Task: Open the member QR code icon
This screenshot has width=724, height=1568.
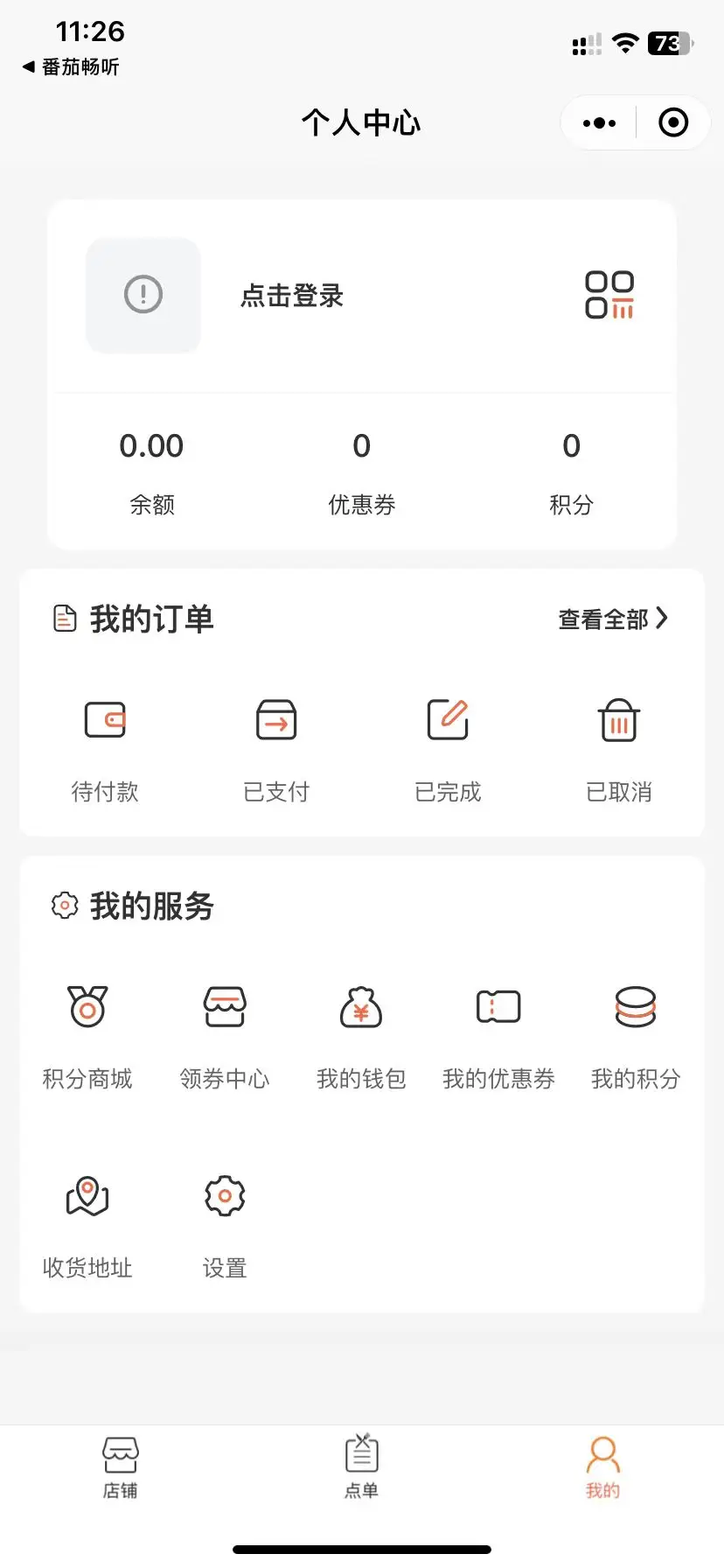Action: coord(609,295)
